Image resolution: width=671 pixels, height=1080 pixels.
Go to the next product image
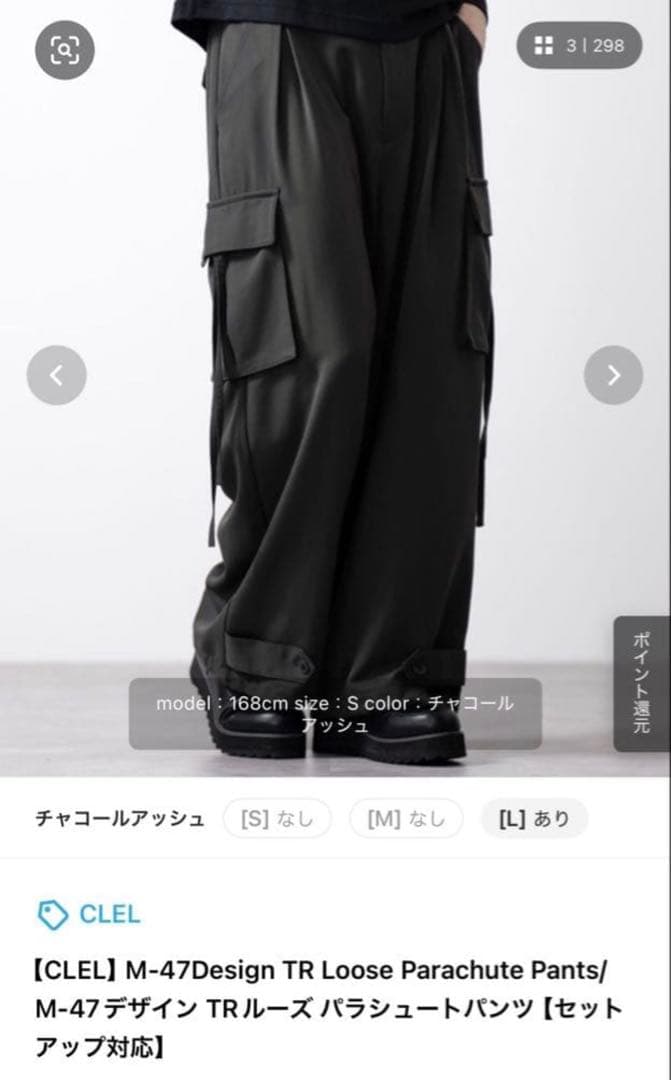[x=613, y=375]
